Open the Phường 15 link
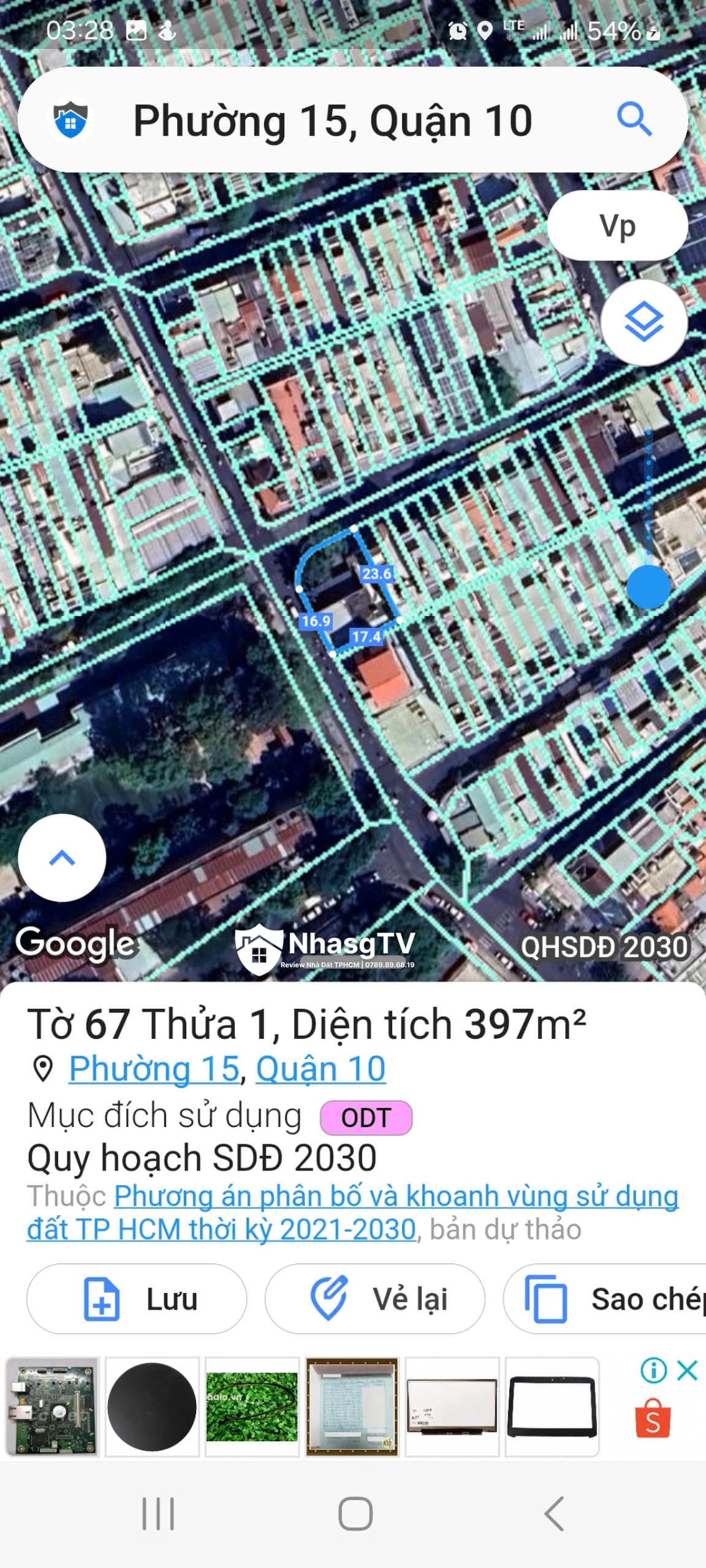Image resolution: width=706 pixels, height=1568 pixels. coord(154,1069)
